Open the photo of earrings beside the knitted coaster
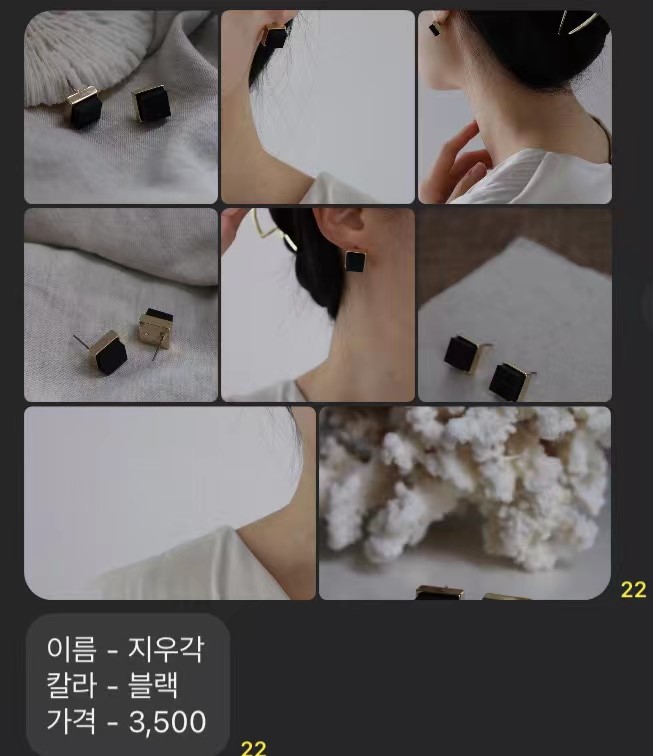653x756 pixels. (x=120, y=107)
